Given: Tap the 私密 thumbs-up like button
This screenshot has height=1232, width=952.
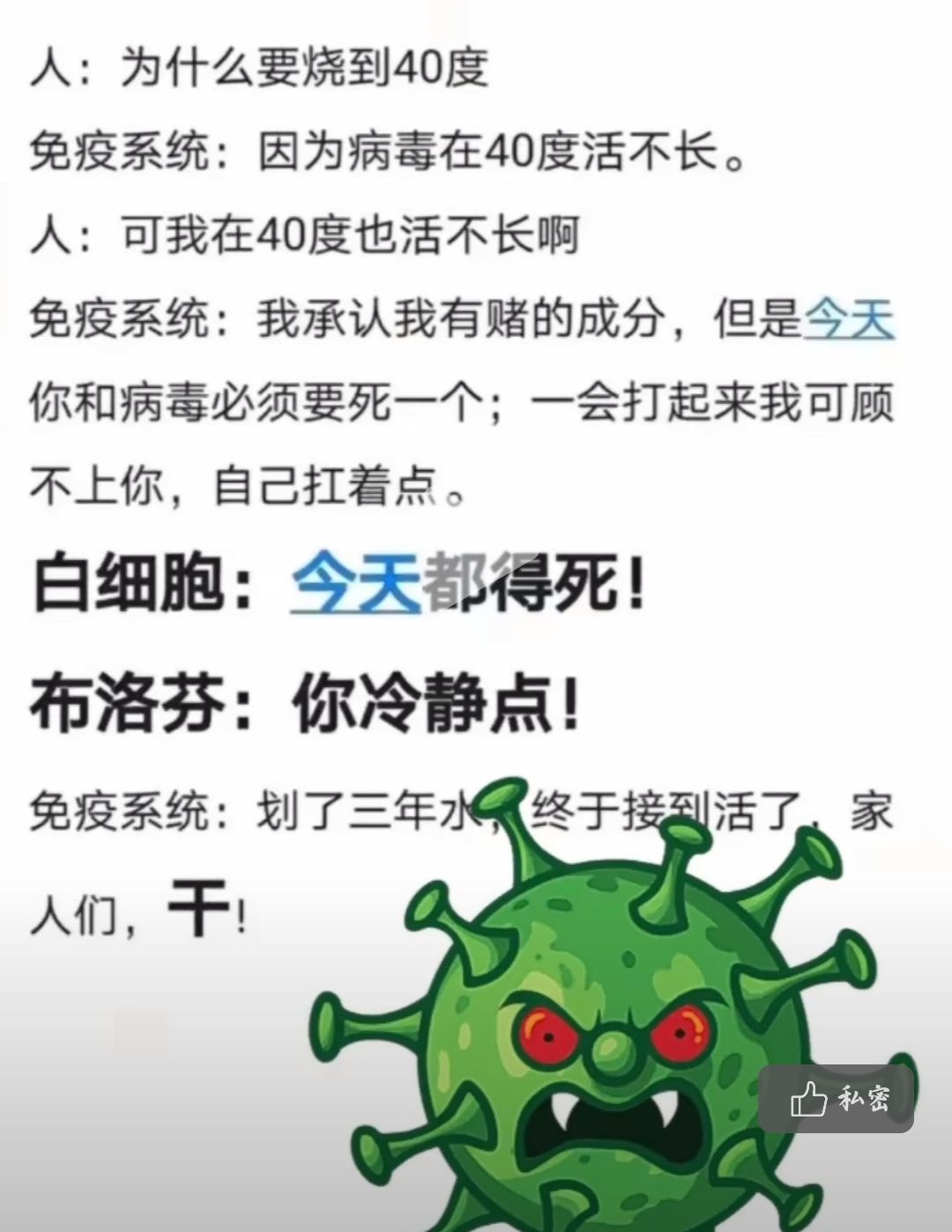Looking at the screenshot, I should pyautogui.click(x=836, y=1099).
